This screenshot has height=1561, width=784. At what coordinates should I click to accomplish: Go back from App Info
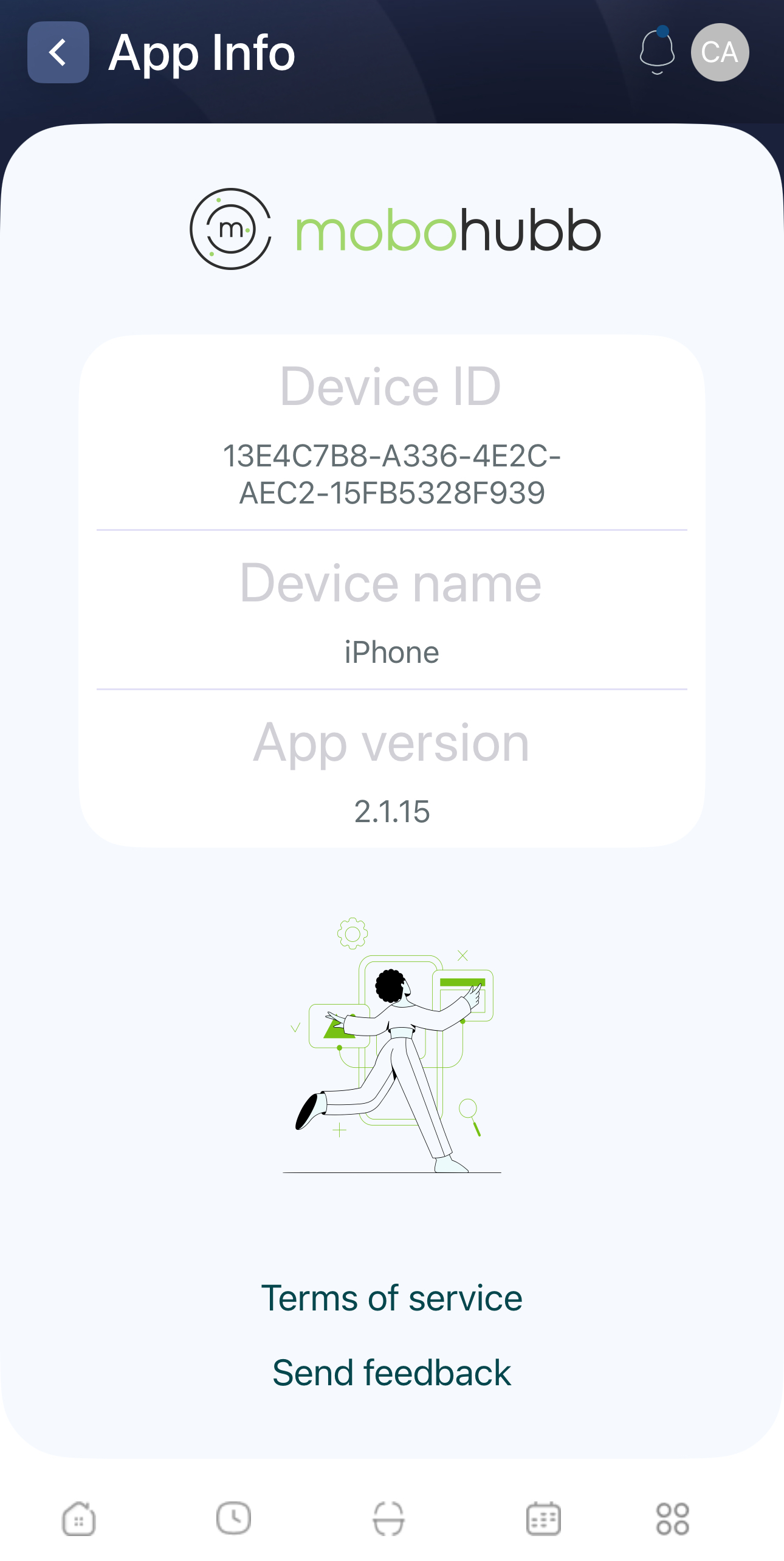(58, 52)
